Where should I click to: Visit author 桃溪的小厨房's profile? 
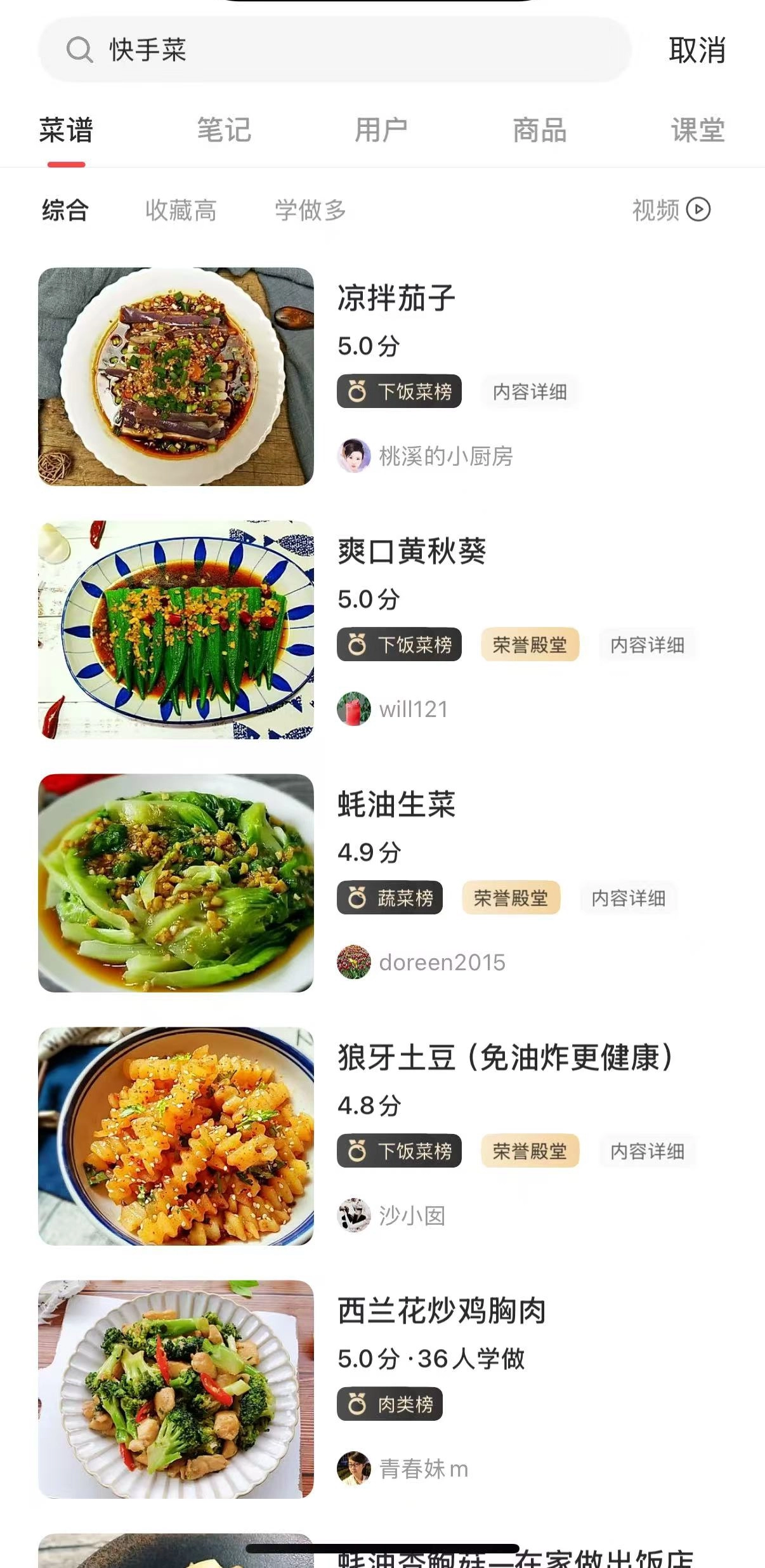click(445, 456)
